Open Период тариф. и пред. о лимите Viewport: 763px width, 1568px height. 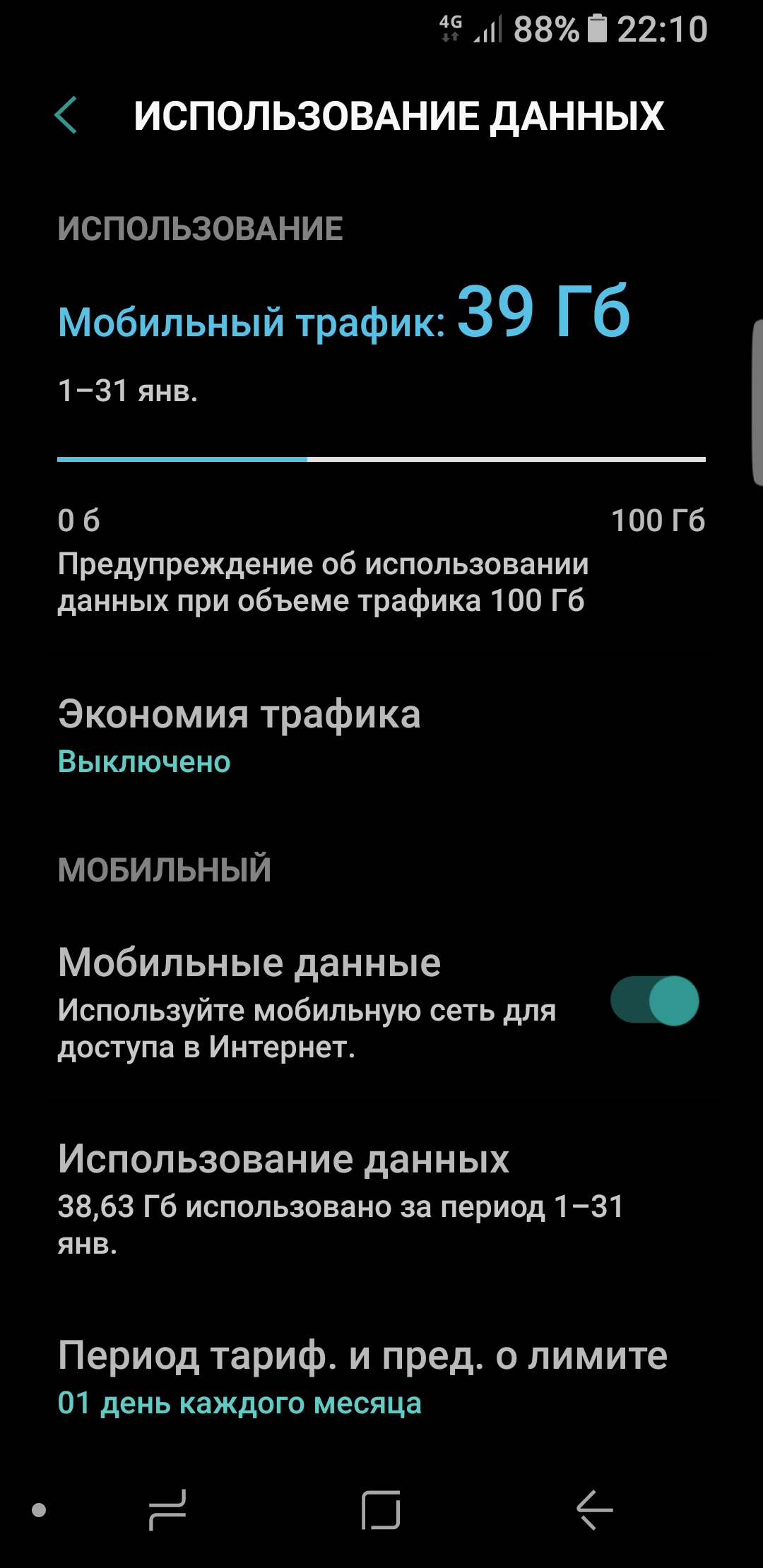[381, 1377]
